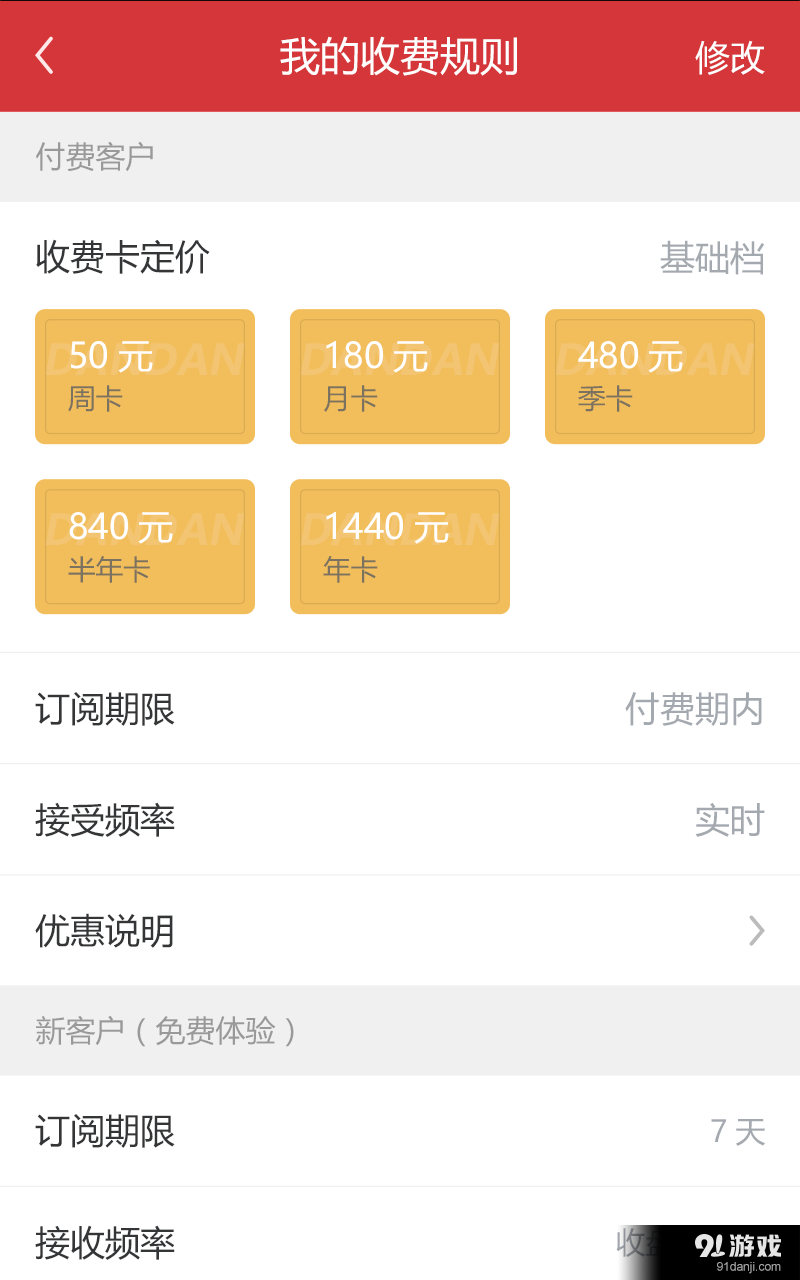Tap 7 天 to edit trial subscription length
The image size is (800, 1280).
click(737, 1131)
